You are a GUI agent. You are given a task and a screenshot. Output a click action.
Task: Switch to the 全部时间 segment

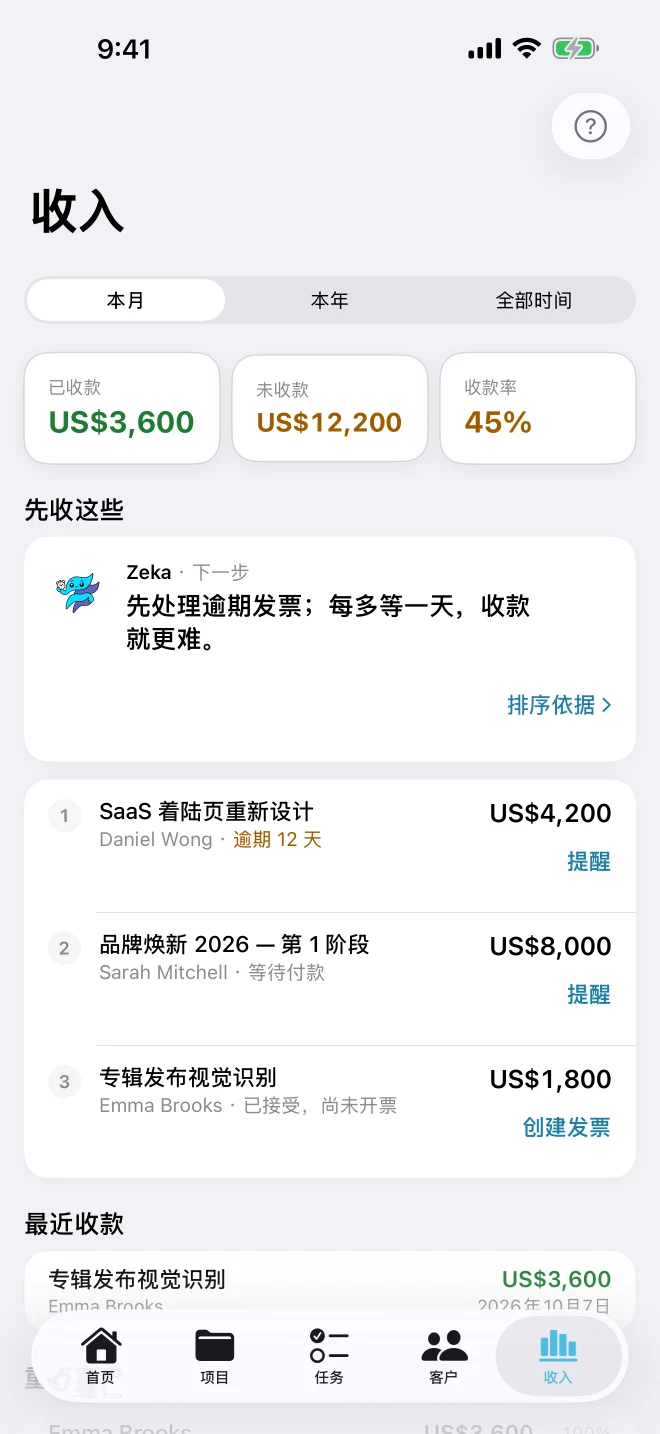534,300
